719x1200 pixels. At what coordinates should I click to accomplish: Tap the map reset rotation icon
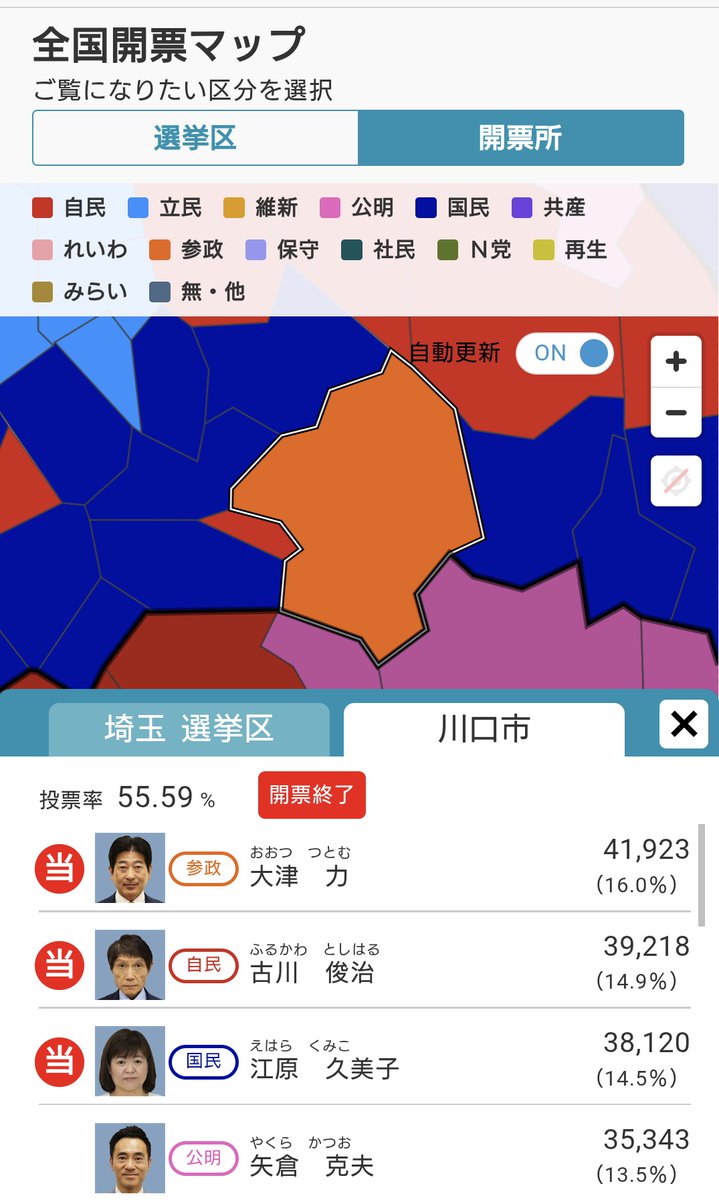(x=676, y=482)
